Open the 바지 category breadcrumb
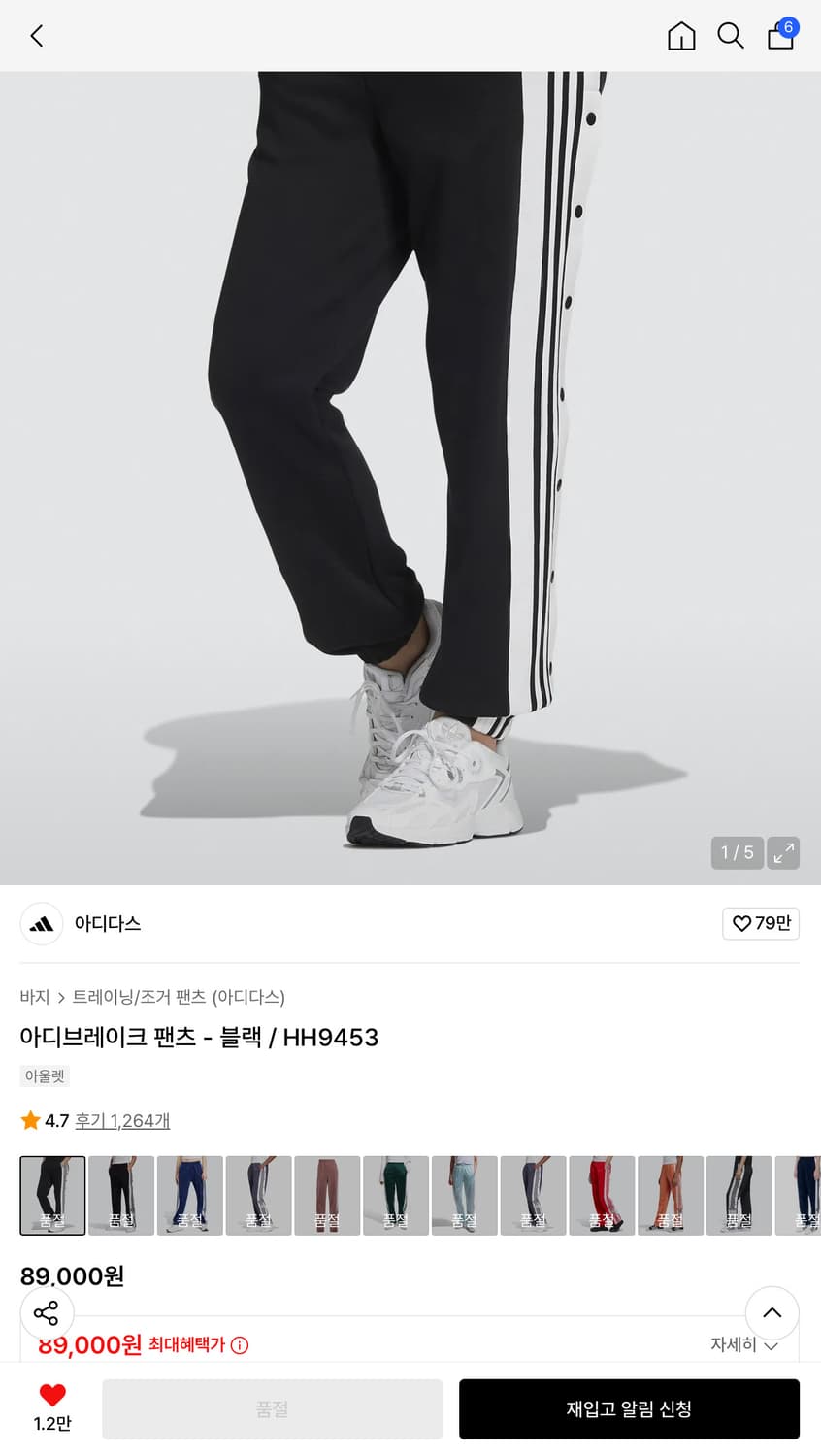 35,997
